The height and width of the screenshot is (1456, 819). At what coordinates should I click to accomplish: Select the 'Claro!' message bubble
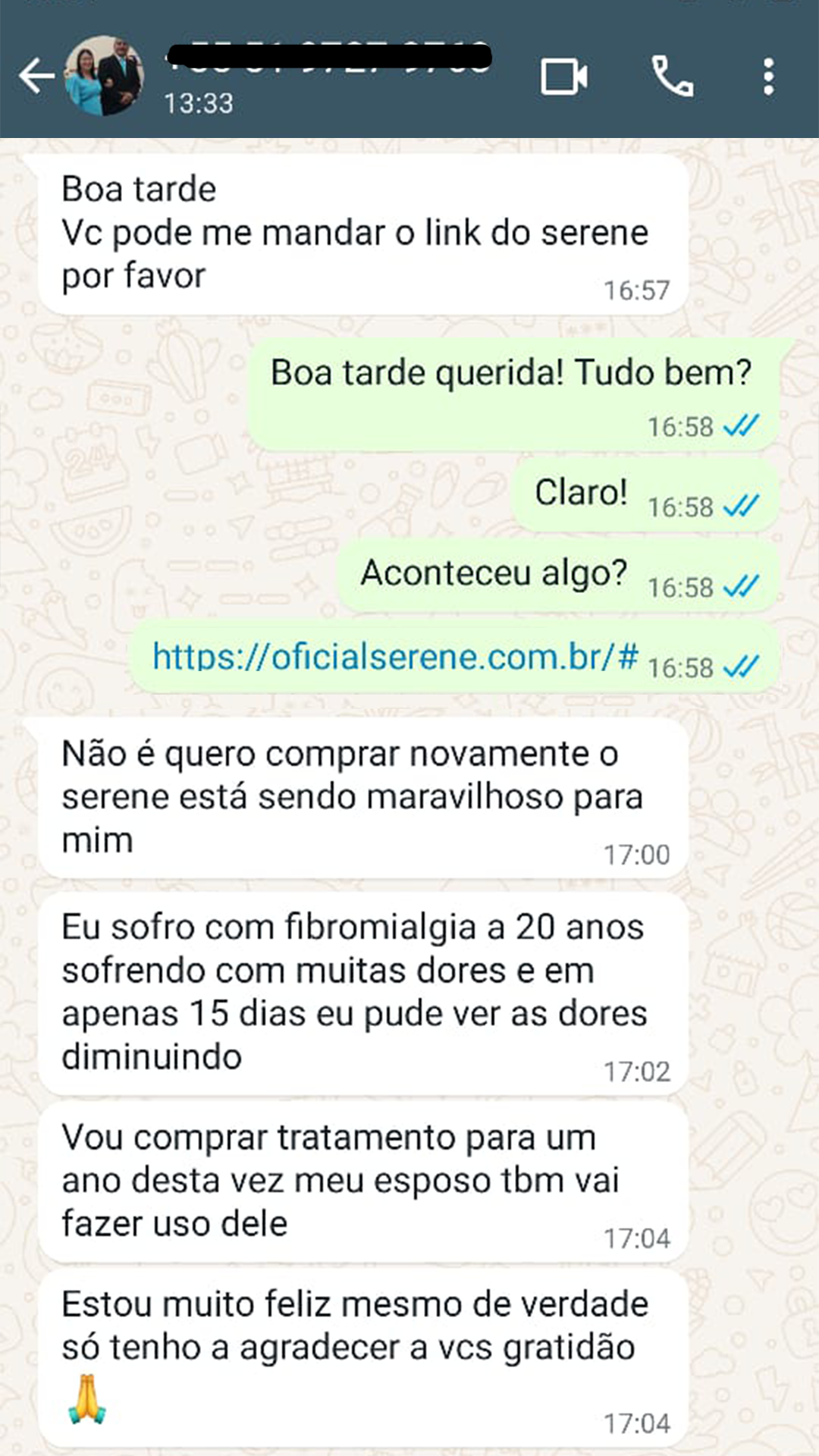click(582, 491)
